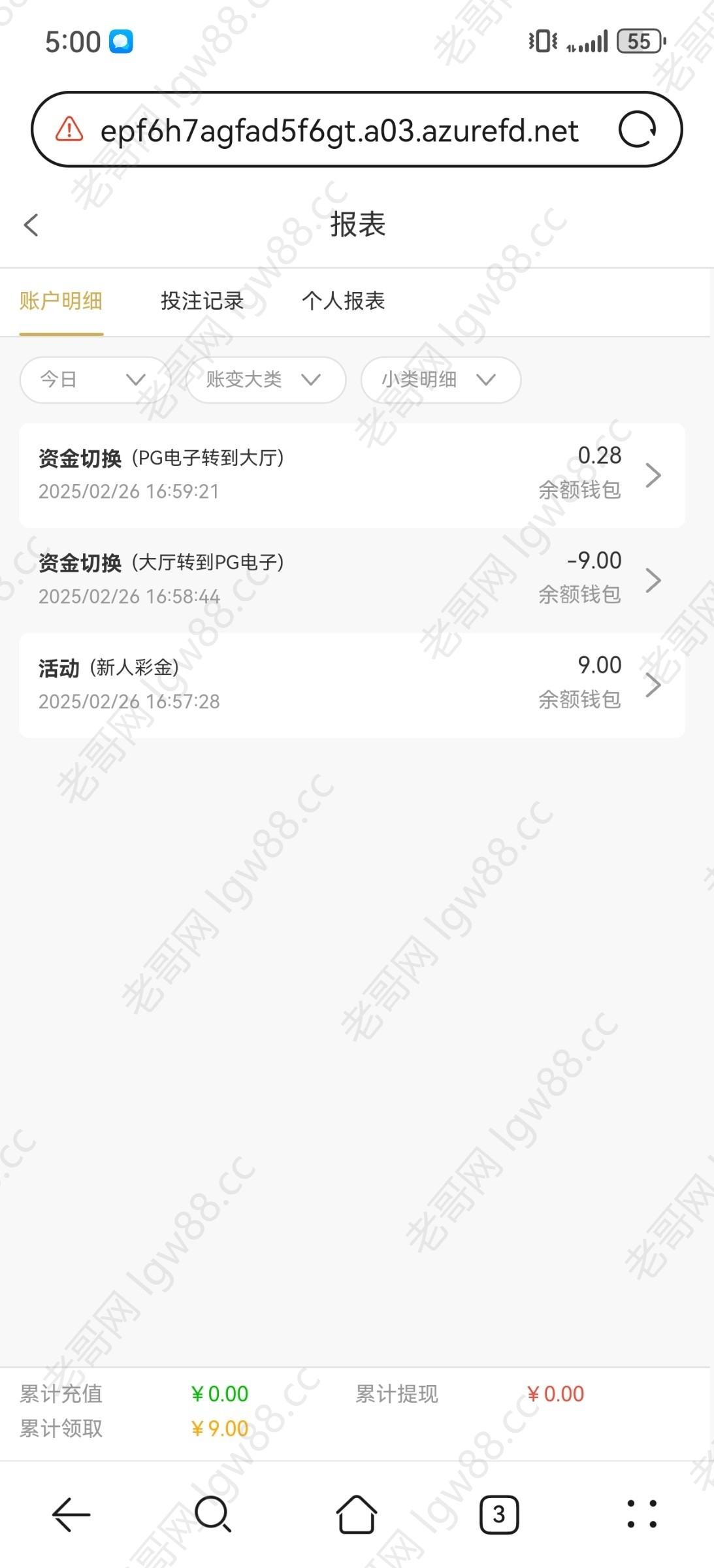Go back from the 报表 page

(31, 225)
